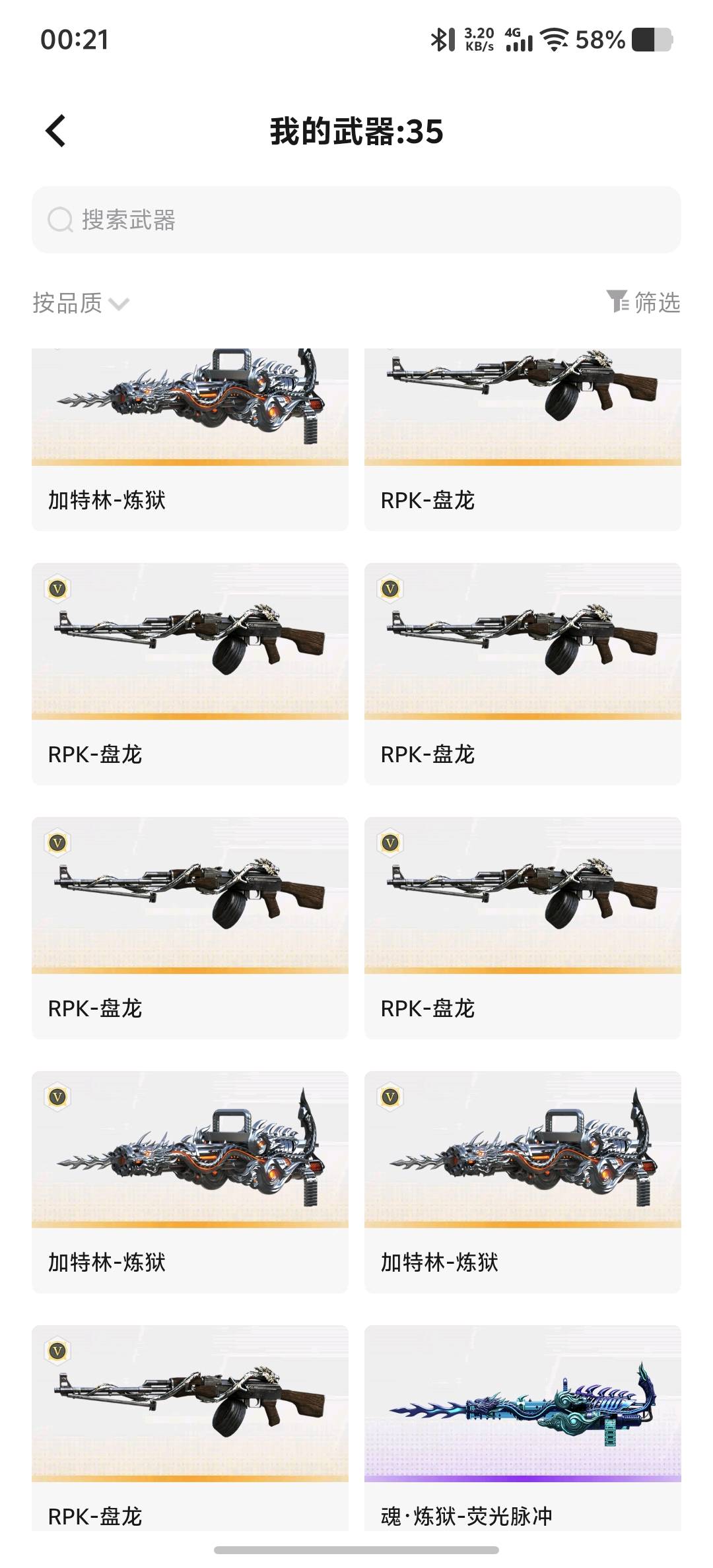This screenshot has width=713, height=1568.
Task: Open the 筛选 filter options
Action: click(x=643, y=302)
